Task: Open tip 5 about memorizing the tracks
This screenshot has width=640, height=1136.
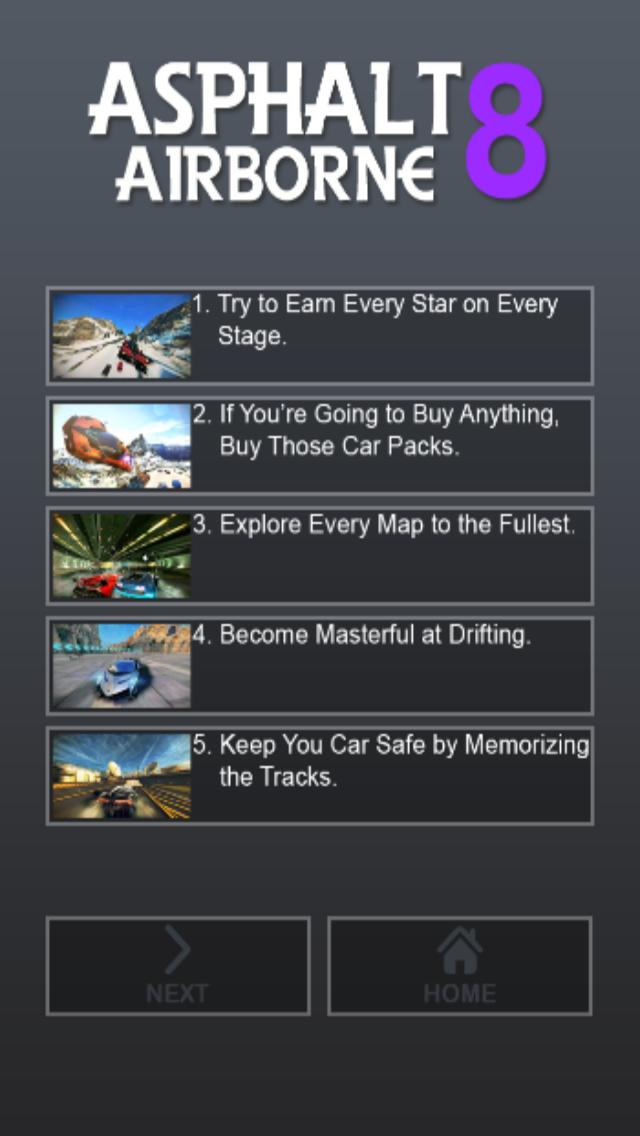Action: pos(320,775)
